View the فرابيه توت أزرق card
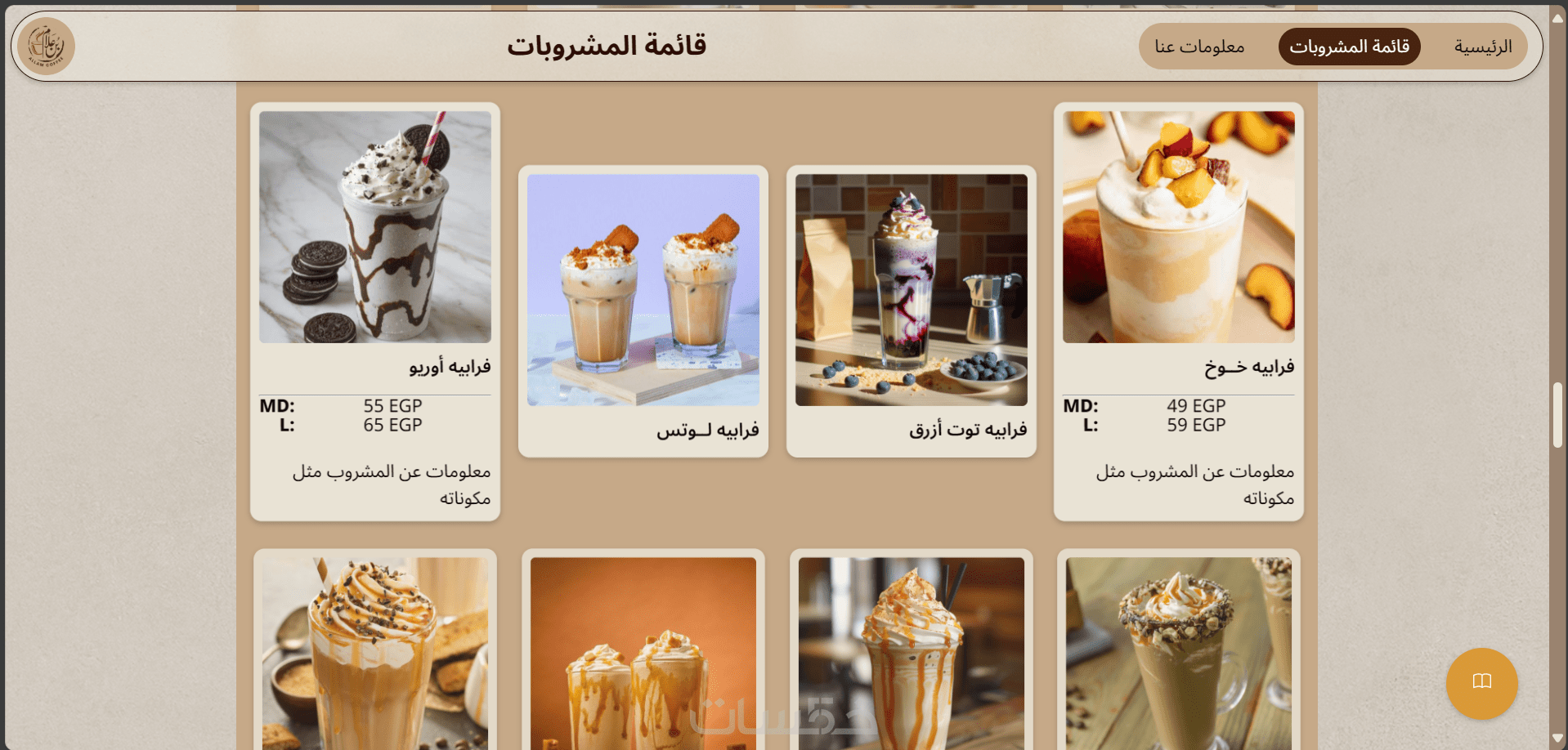This screenshot has width=1568, height=750. coord(911,310)
